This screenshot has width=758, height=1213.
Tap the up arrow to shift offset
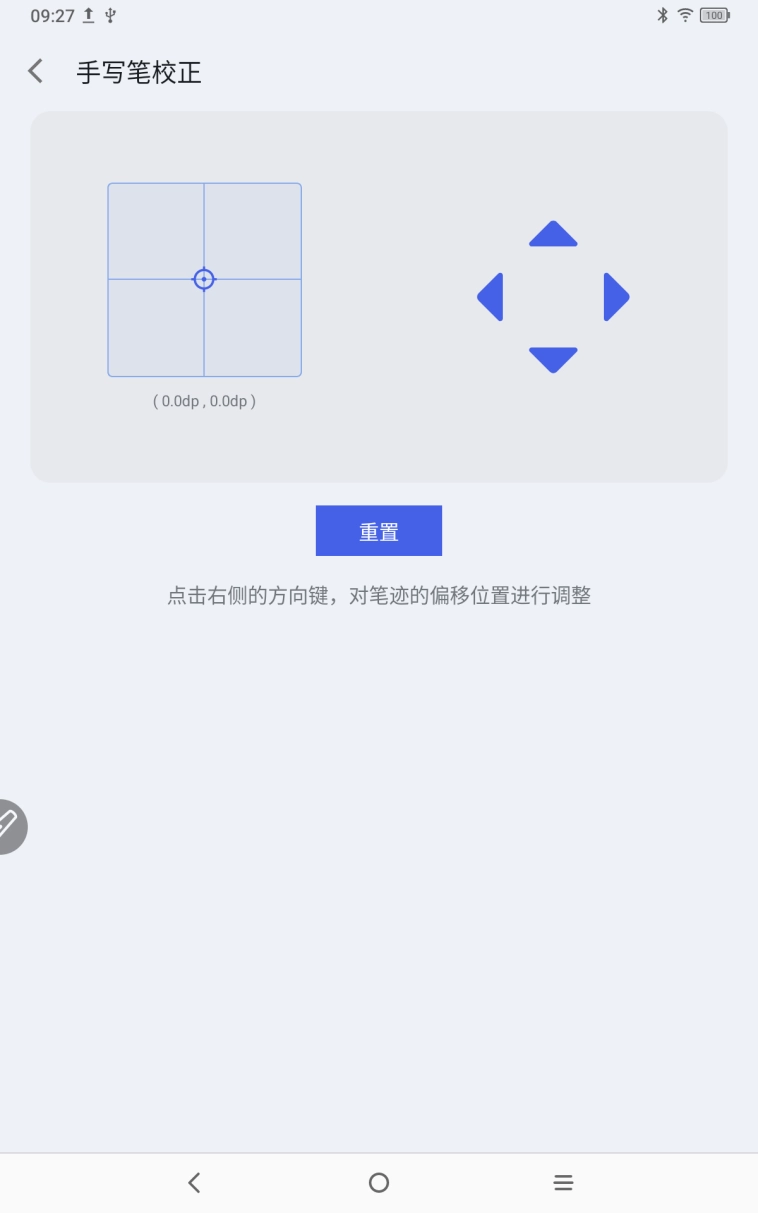pyautogui.click(x=553, y=235)
